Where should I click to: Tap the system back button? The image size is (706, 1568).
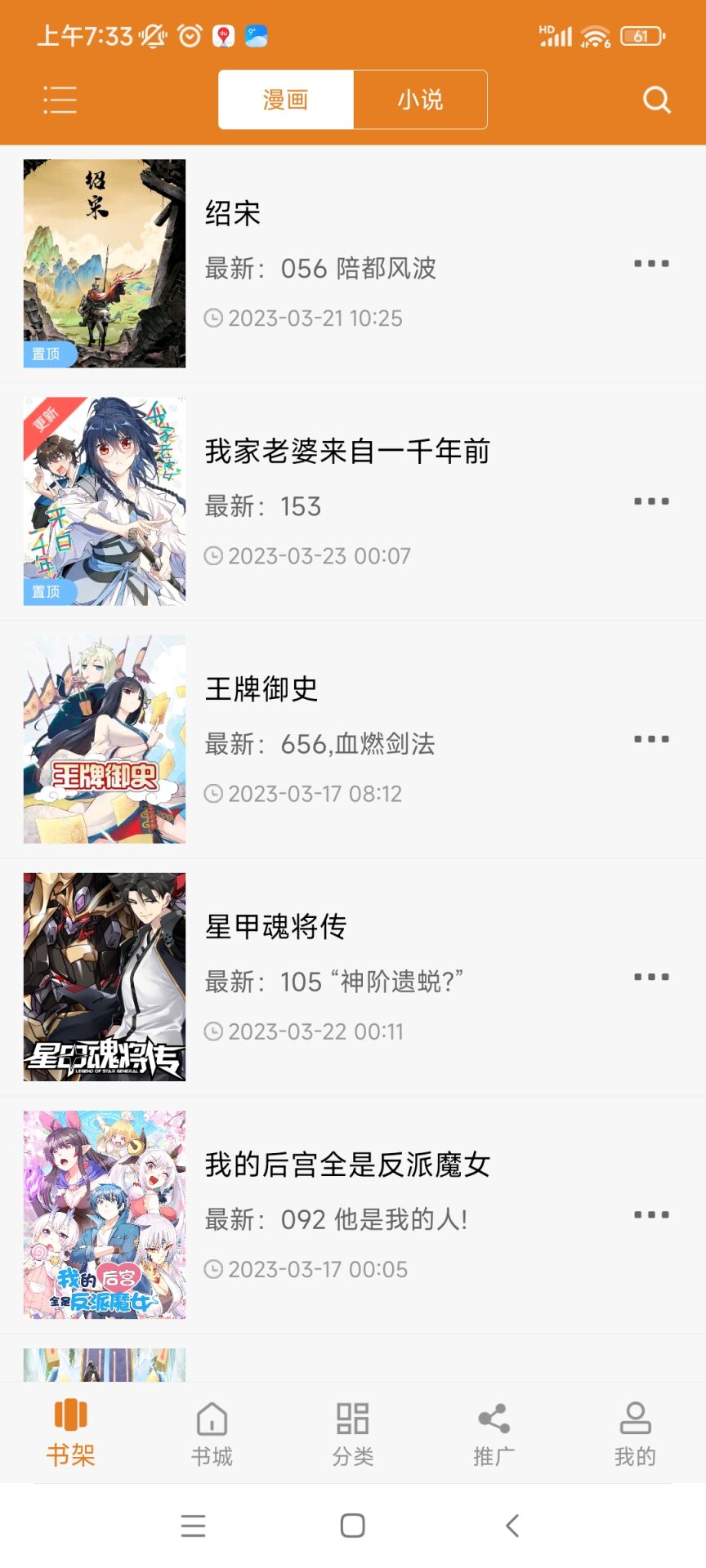pyautogui.click(x=512, y=1526)
